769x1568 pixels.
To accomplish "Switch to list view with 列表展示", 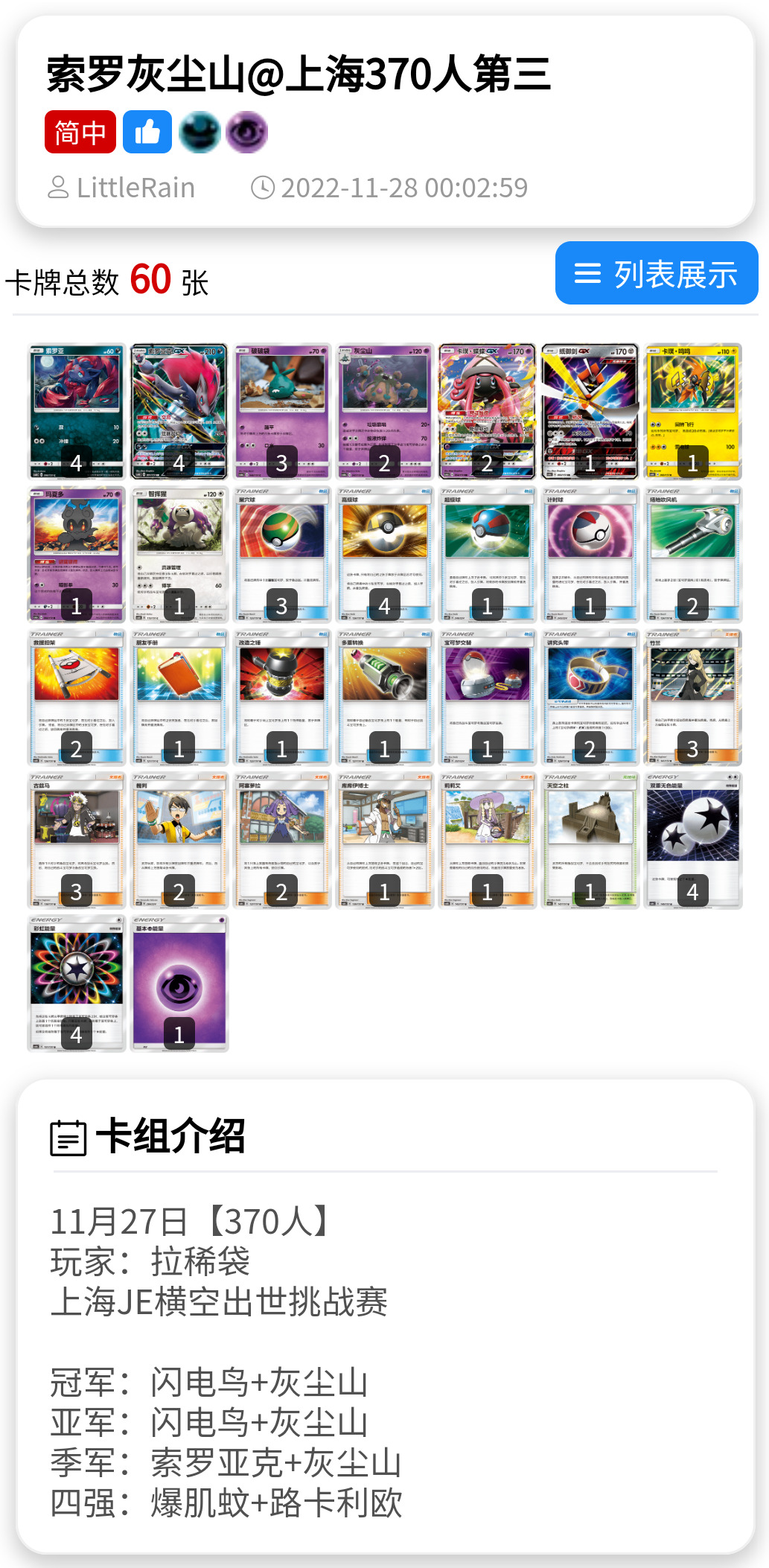I will click(x=656, y=273).
